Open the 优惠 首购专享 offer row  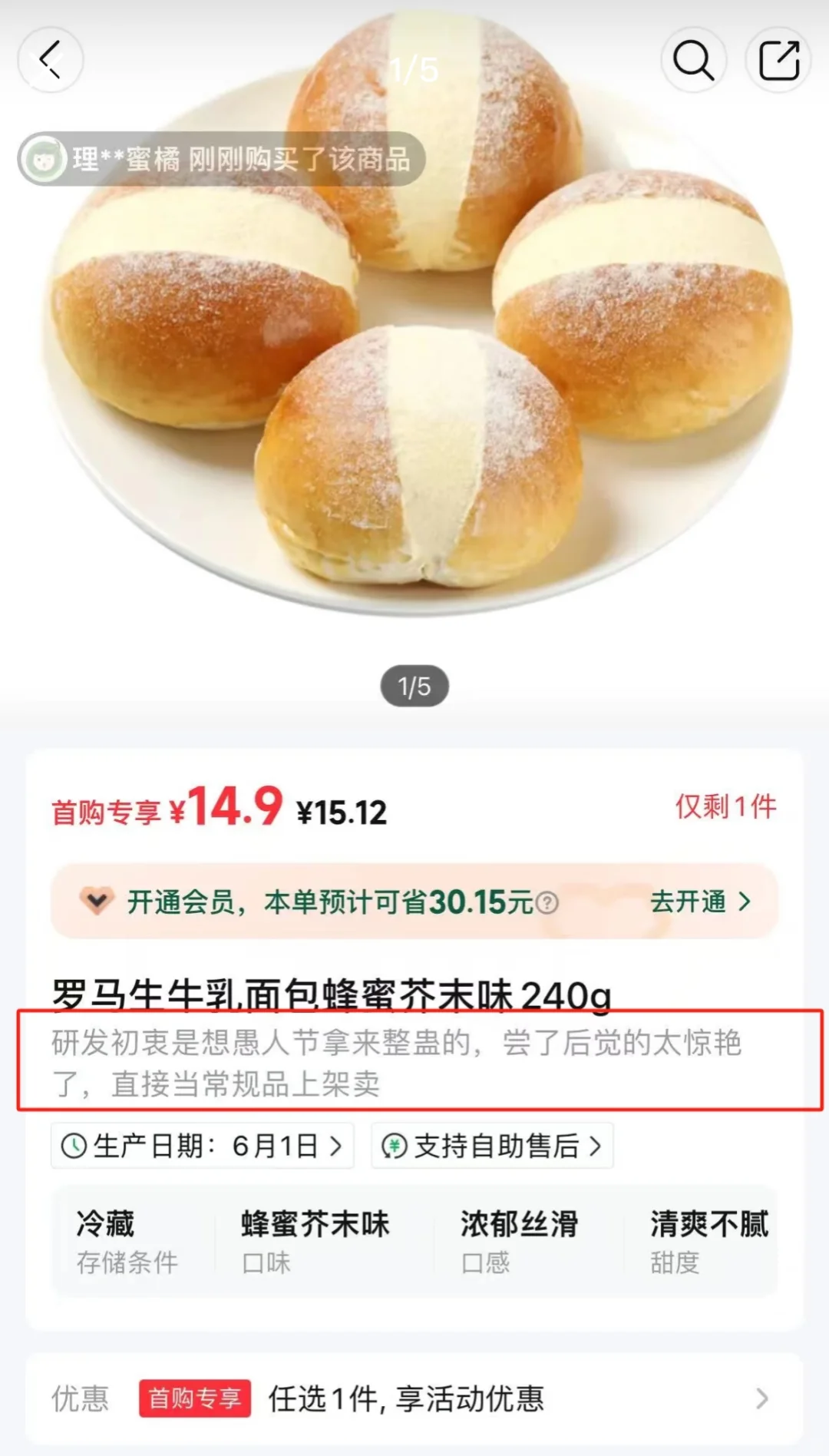tap(414, 1398)
